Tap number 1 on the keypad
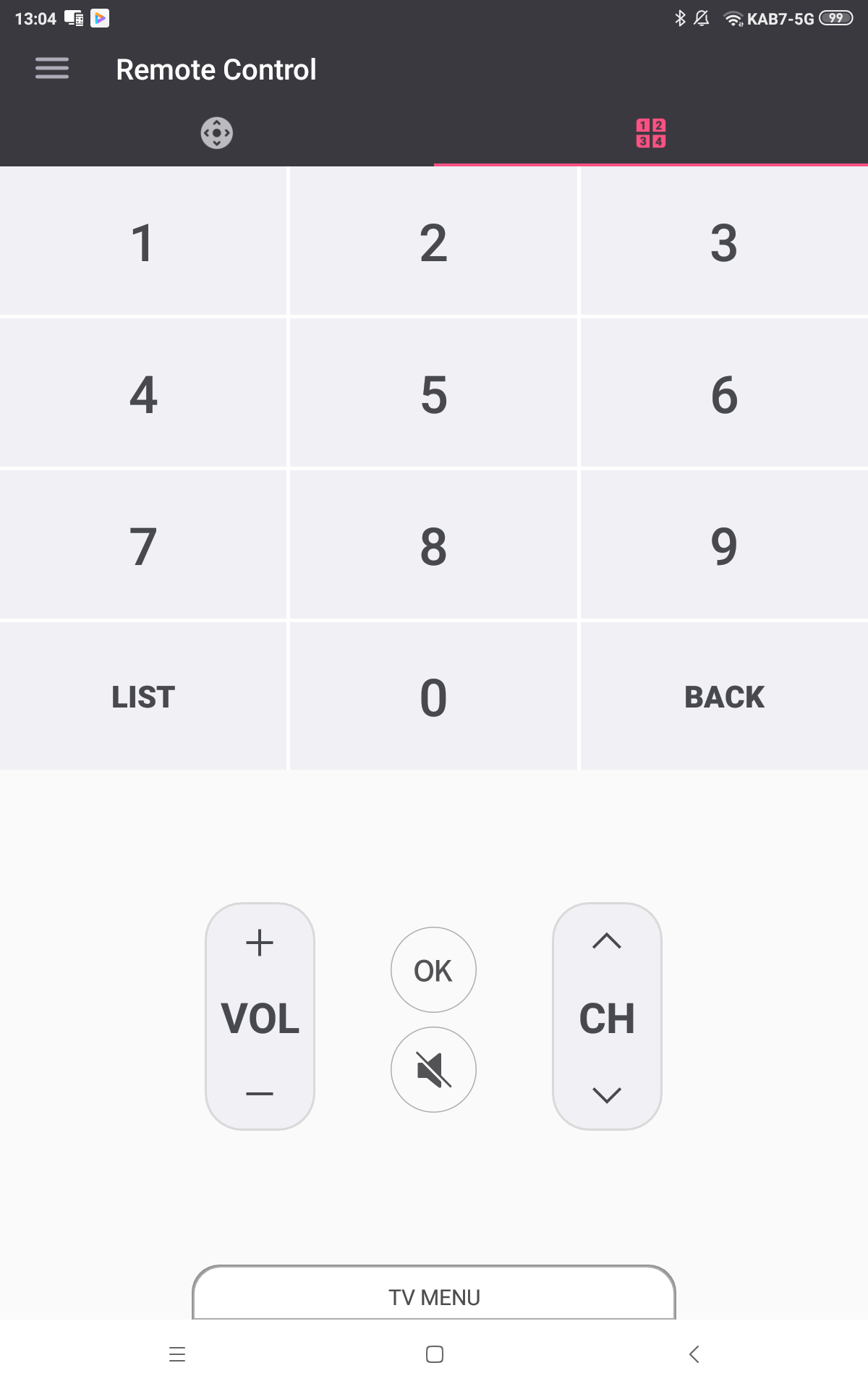This screenshot has width=868, height=1389. (x=143, y=243)
